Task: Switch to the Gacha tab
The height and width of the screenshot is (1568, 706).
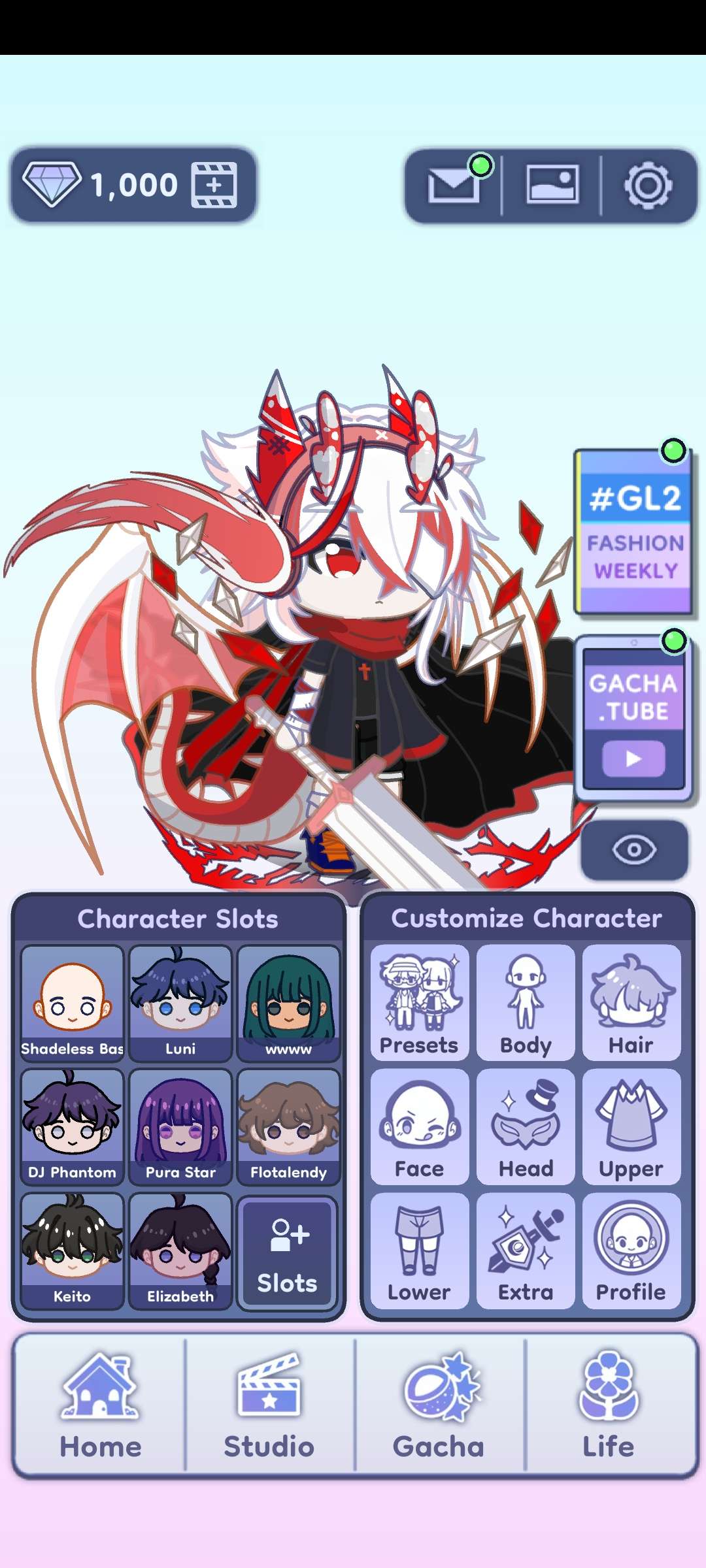Action: pos(439,1405)
